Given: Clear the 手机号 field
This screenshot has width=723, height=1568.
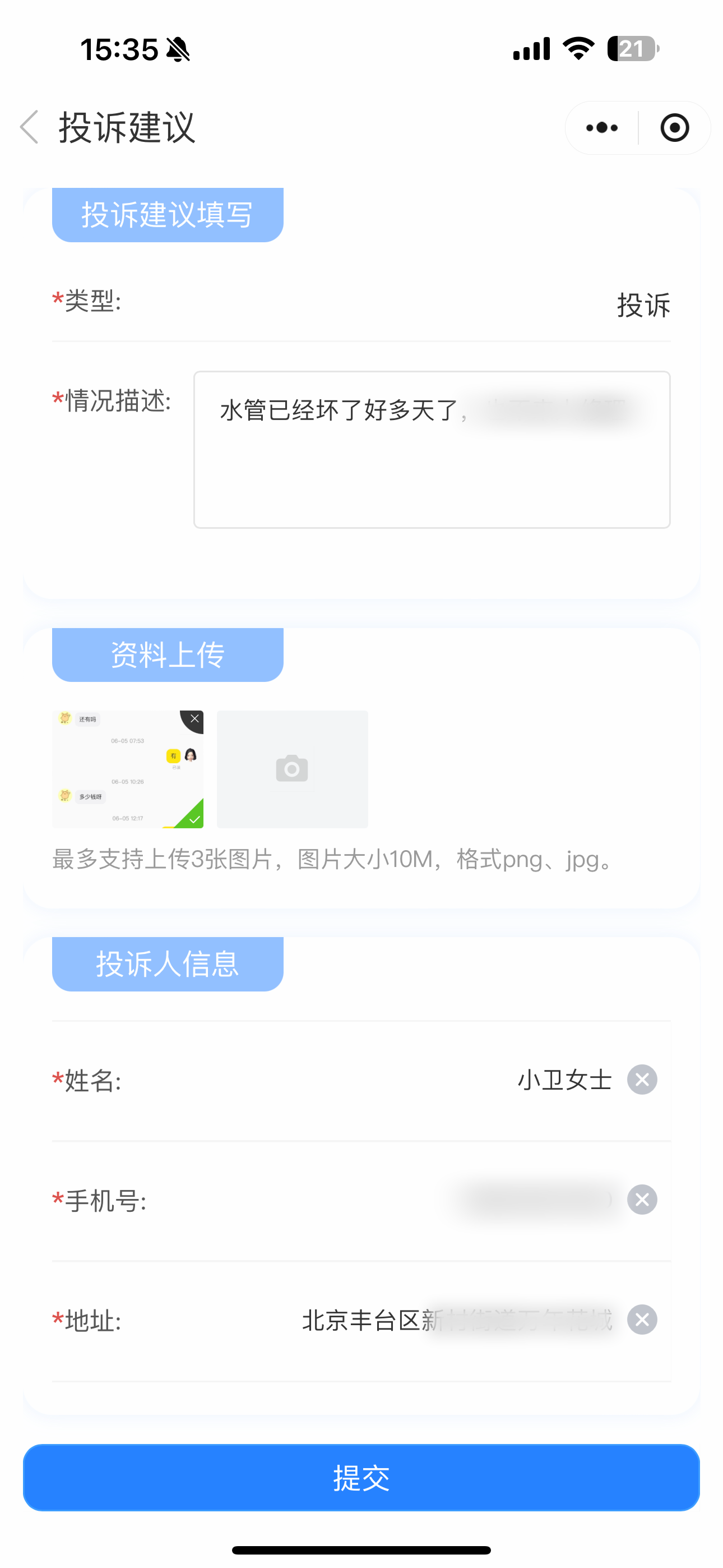Looking at the screenshot, I should [642, 1200].
